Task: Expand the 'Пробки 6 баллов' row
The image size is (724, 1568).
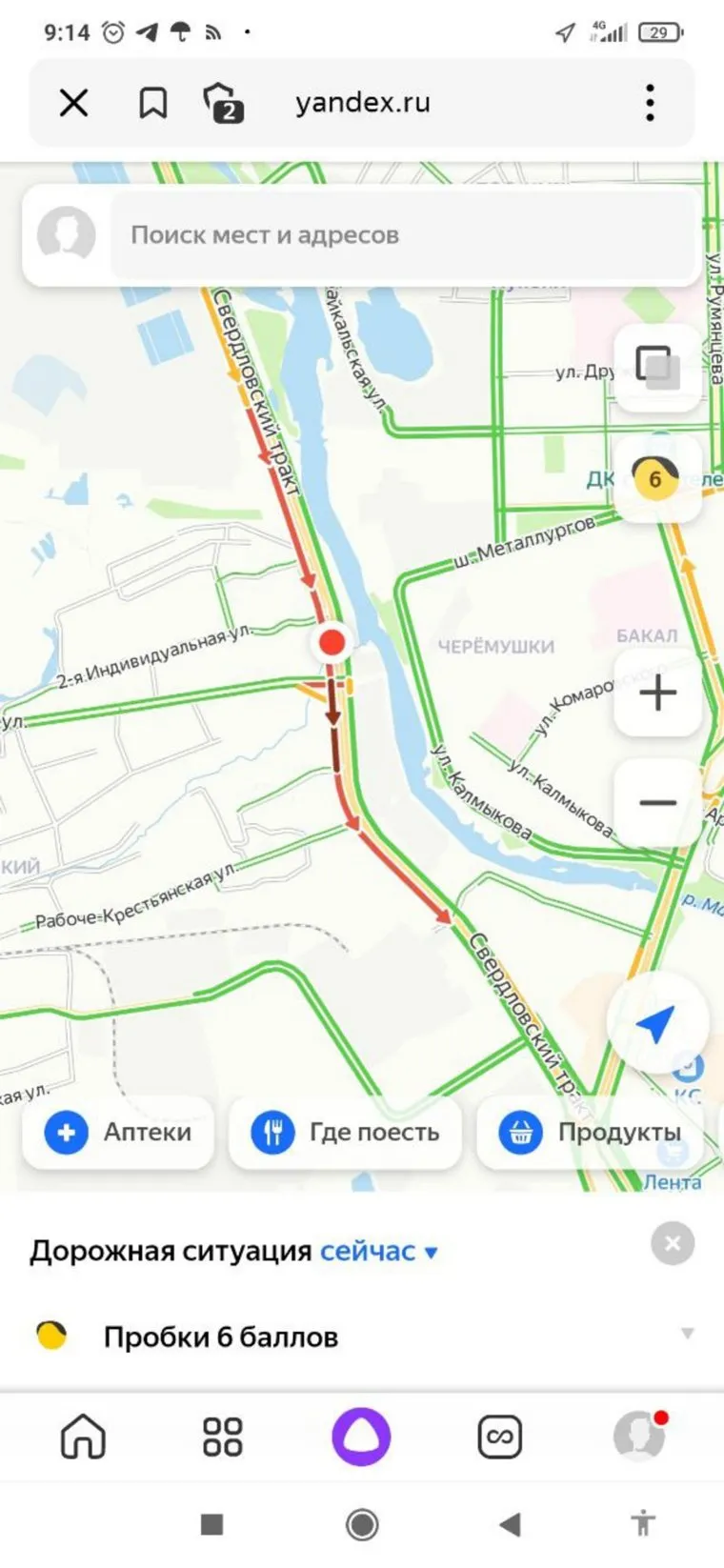Action: (687, 1335)
